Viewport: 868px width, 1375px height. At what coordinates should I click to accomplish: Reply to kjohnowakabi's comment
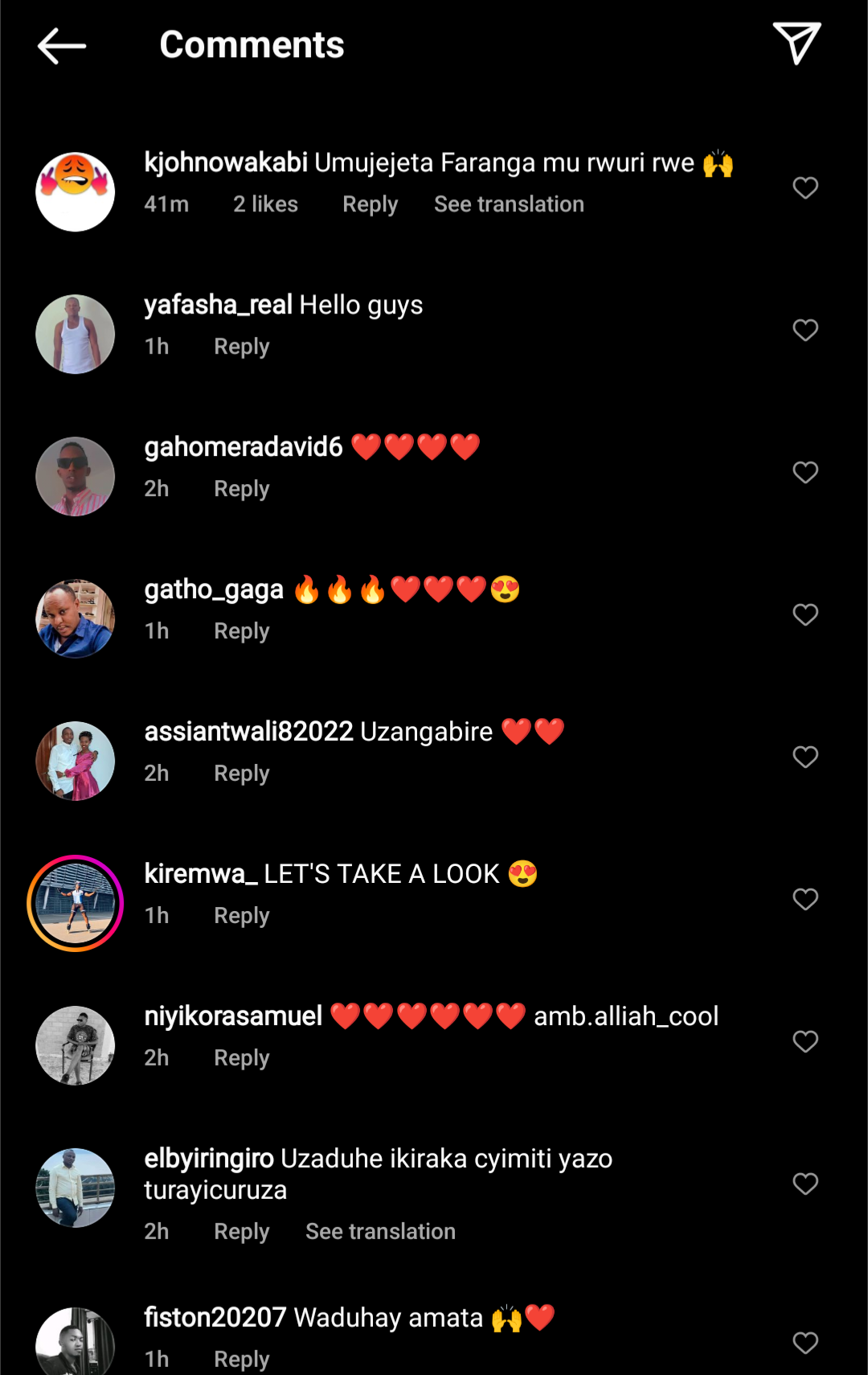tap(370, 204)
